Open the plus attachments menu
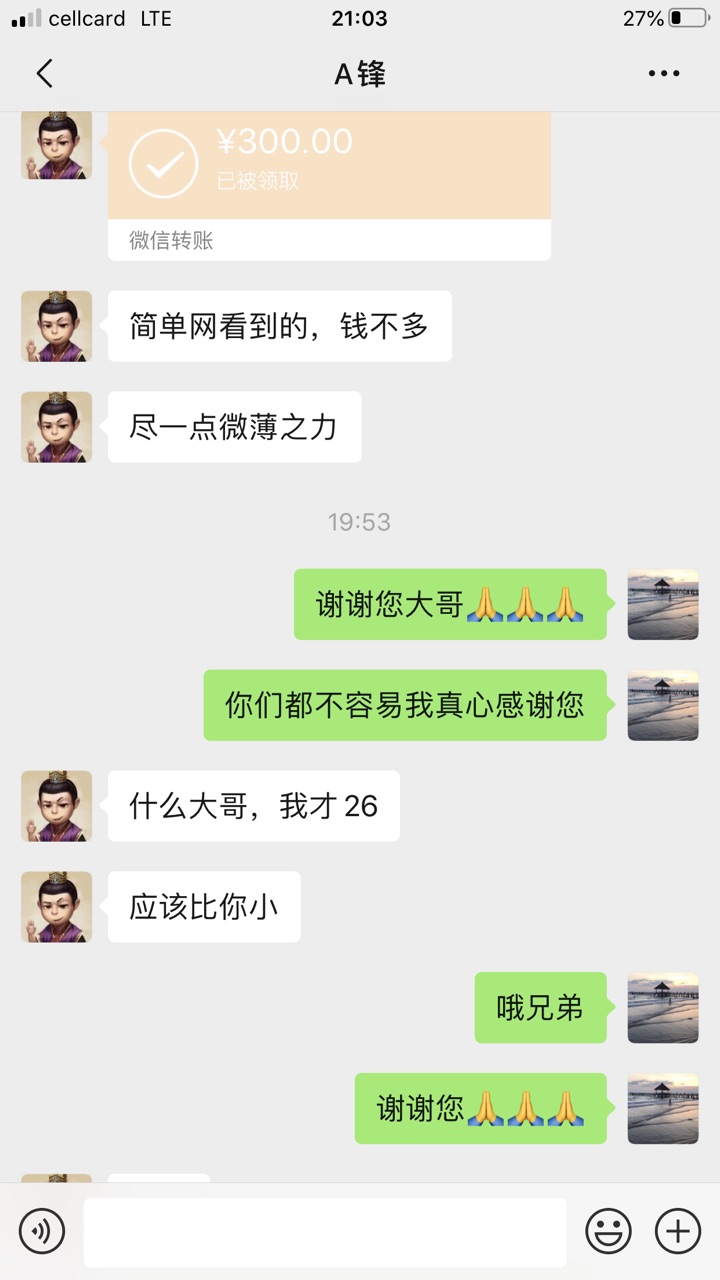Viewport: 720px width, 1280px height. point(677,1230)
